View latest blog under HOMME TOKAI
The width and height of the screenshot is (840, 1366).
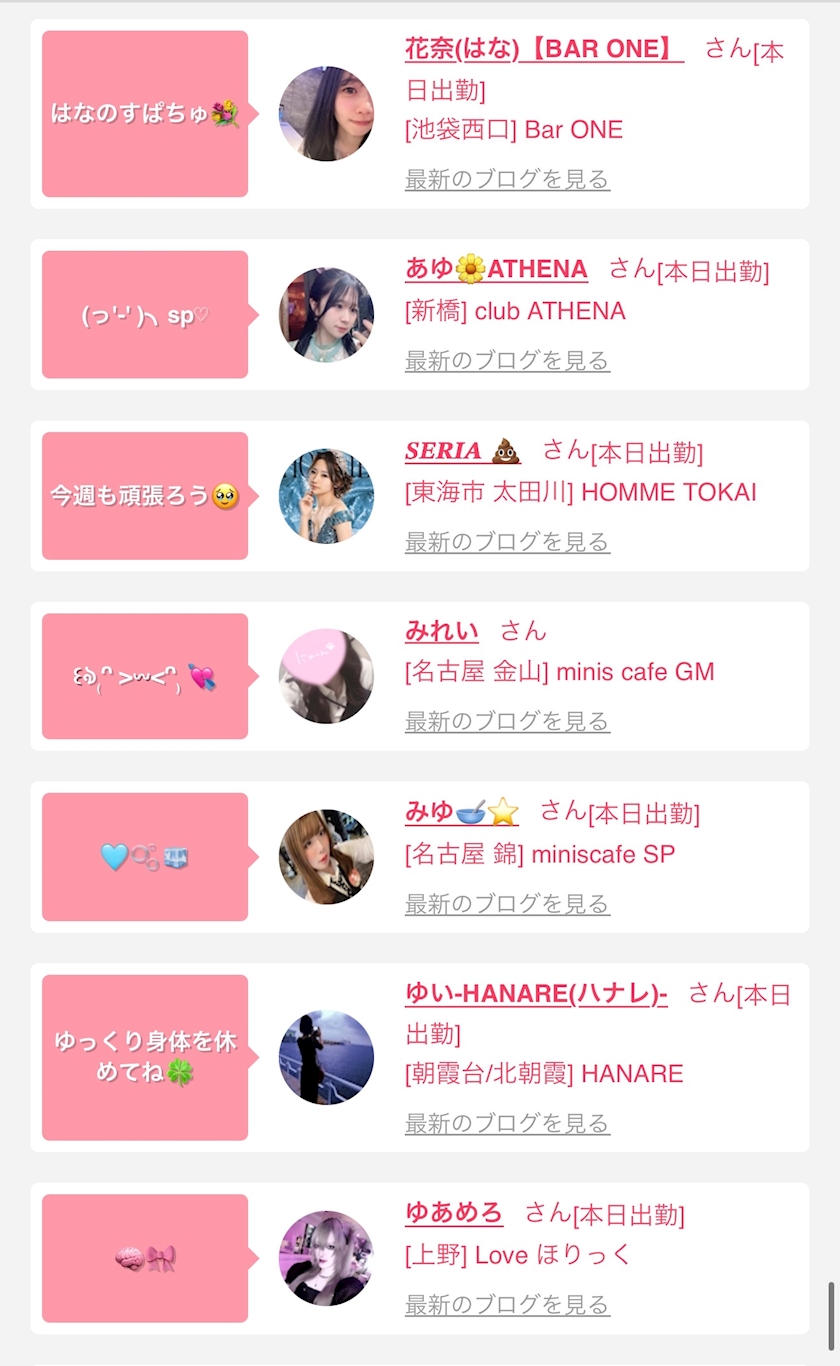point(507,542)
